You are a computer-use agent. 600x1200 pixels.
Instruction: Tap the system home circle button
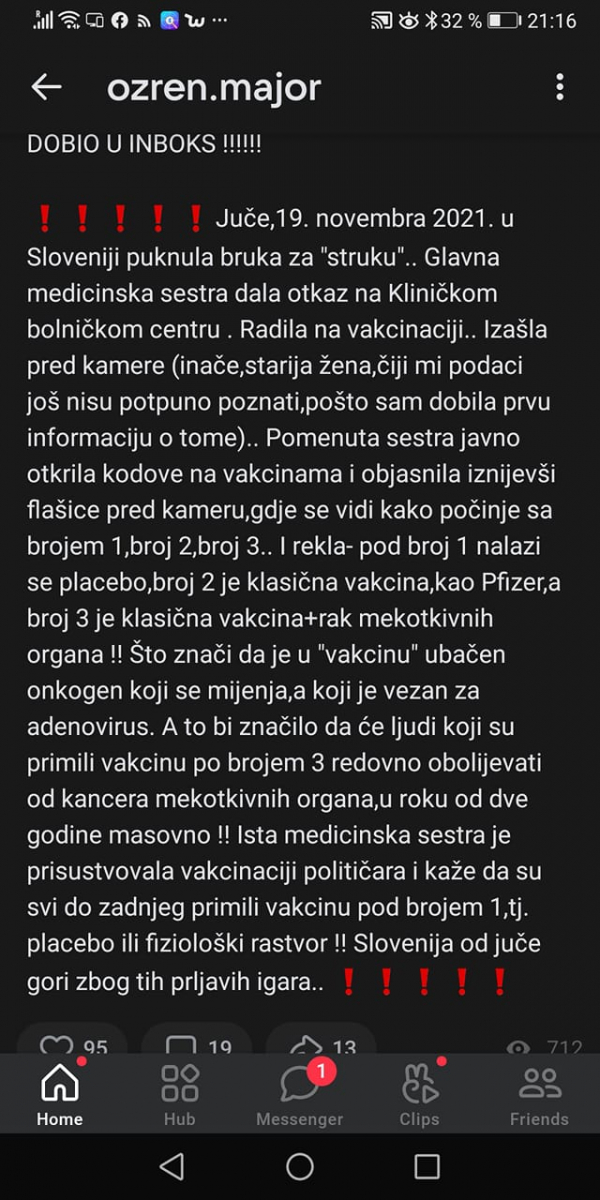[300, 1166]
